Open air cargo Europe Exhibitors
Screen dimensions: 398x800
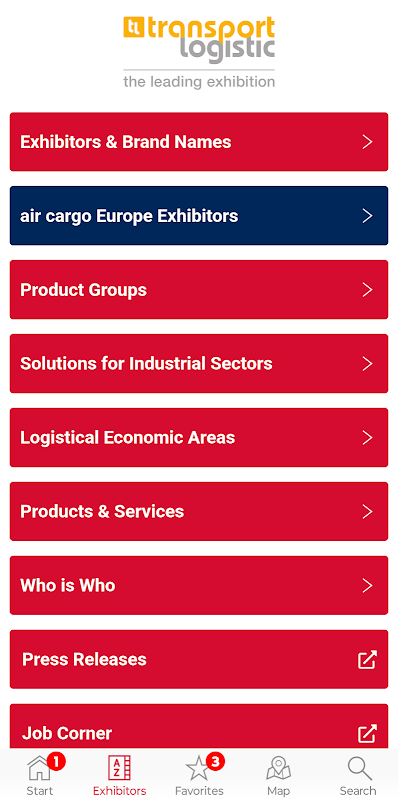coord(199,216)
